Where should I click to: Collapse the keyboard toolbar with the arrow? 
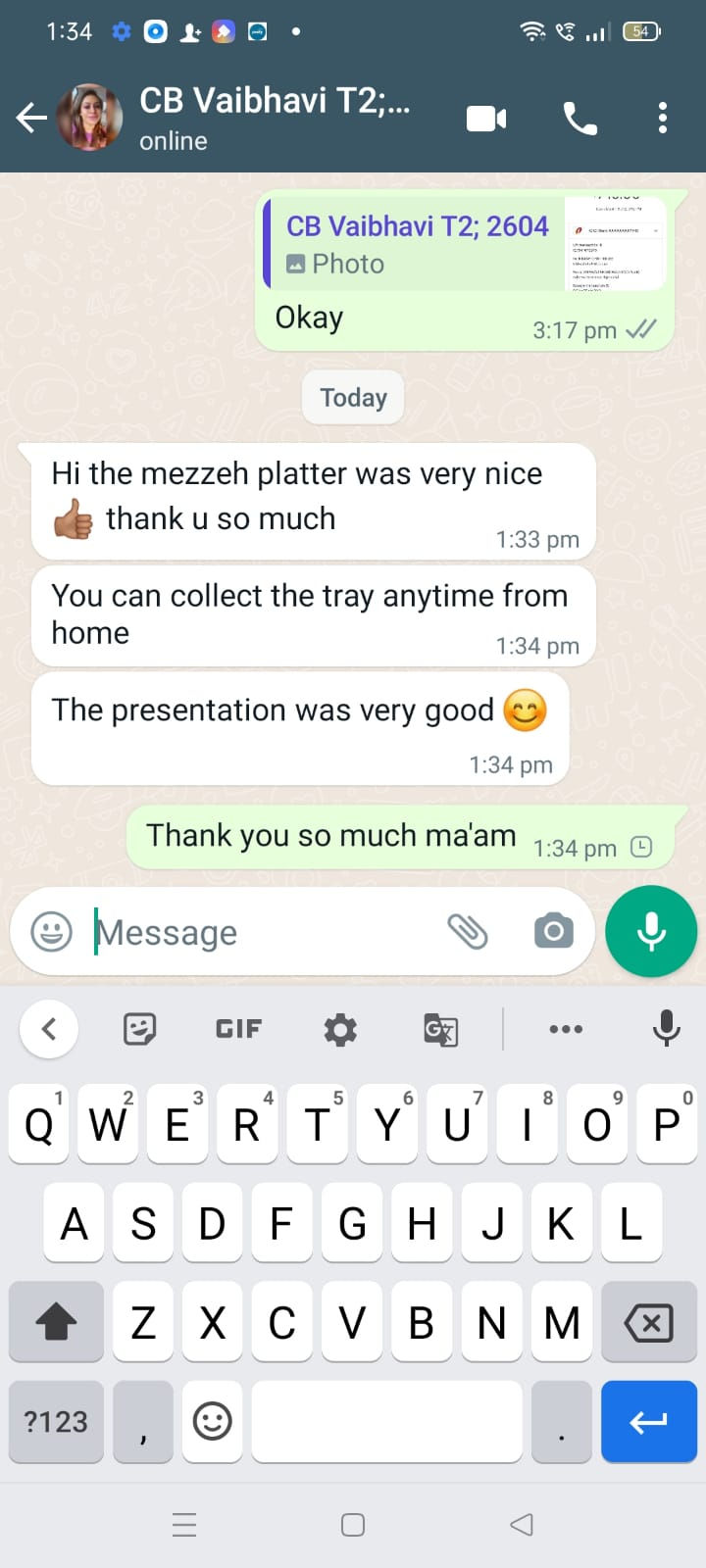(x=49, y=1029)
